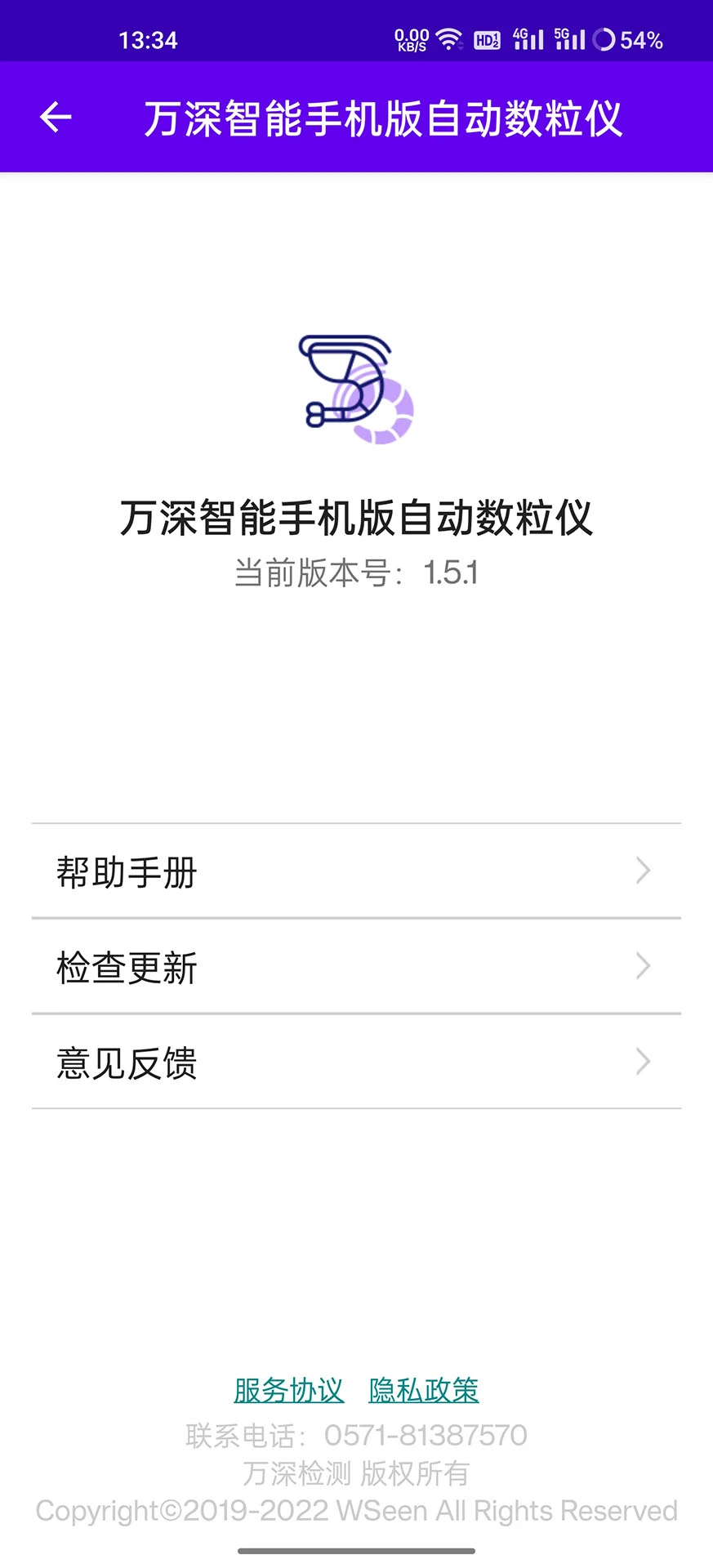Expand the 检查更新 entry via its chevron
The height and width of the screenshot is (1568, 713).
pos(642,967)
